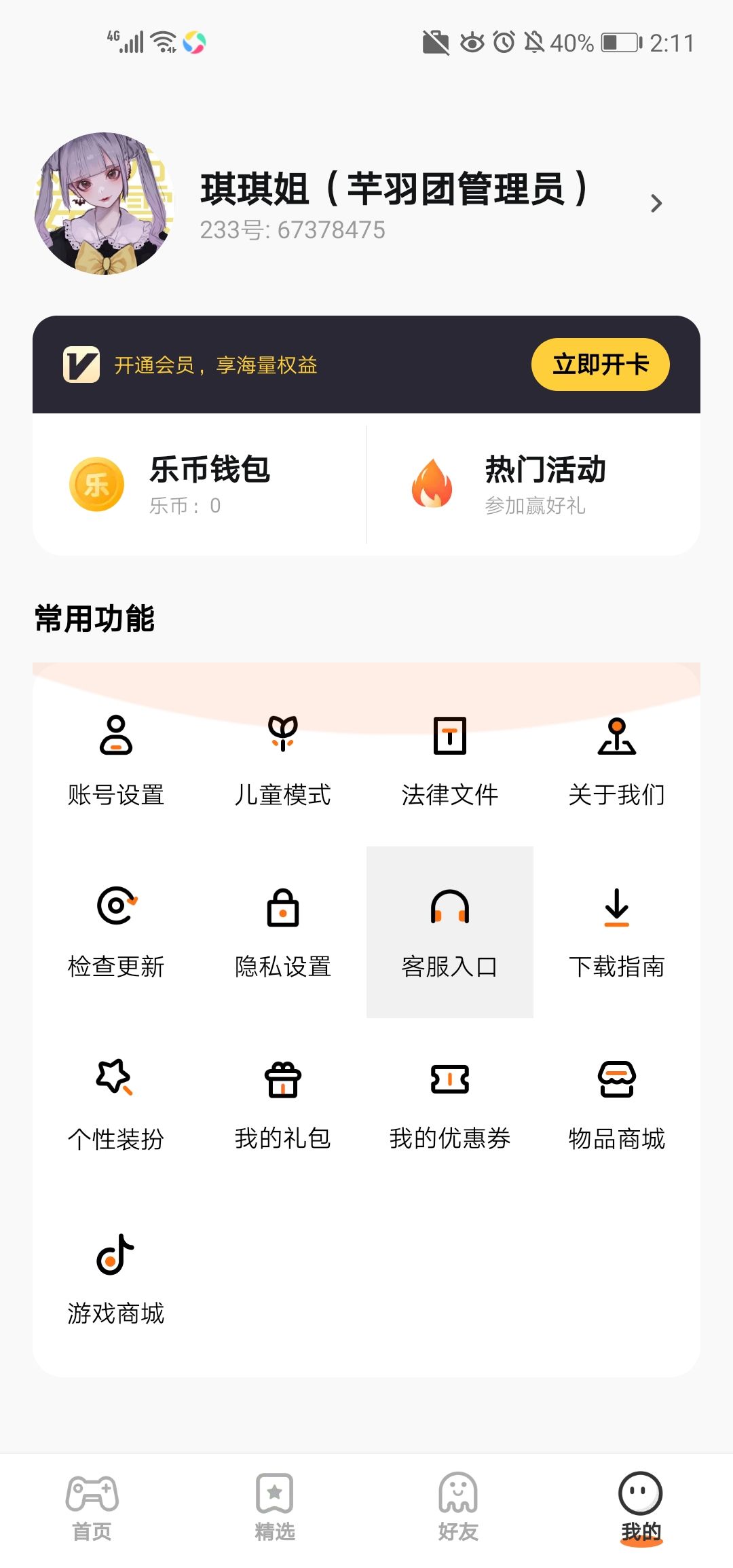The width and height of the screenshot is (733, 1568).
Task: Open 关于我们 about page
Action: pos(617,760)
